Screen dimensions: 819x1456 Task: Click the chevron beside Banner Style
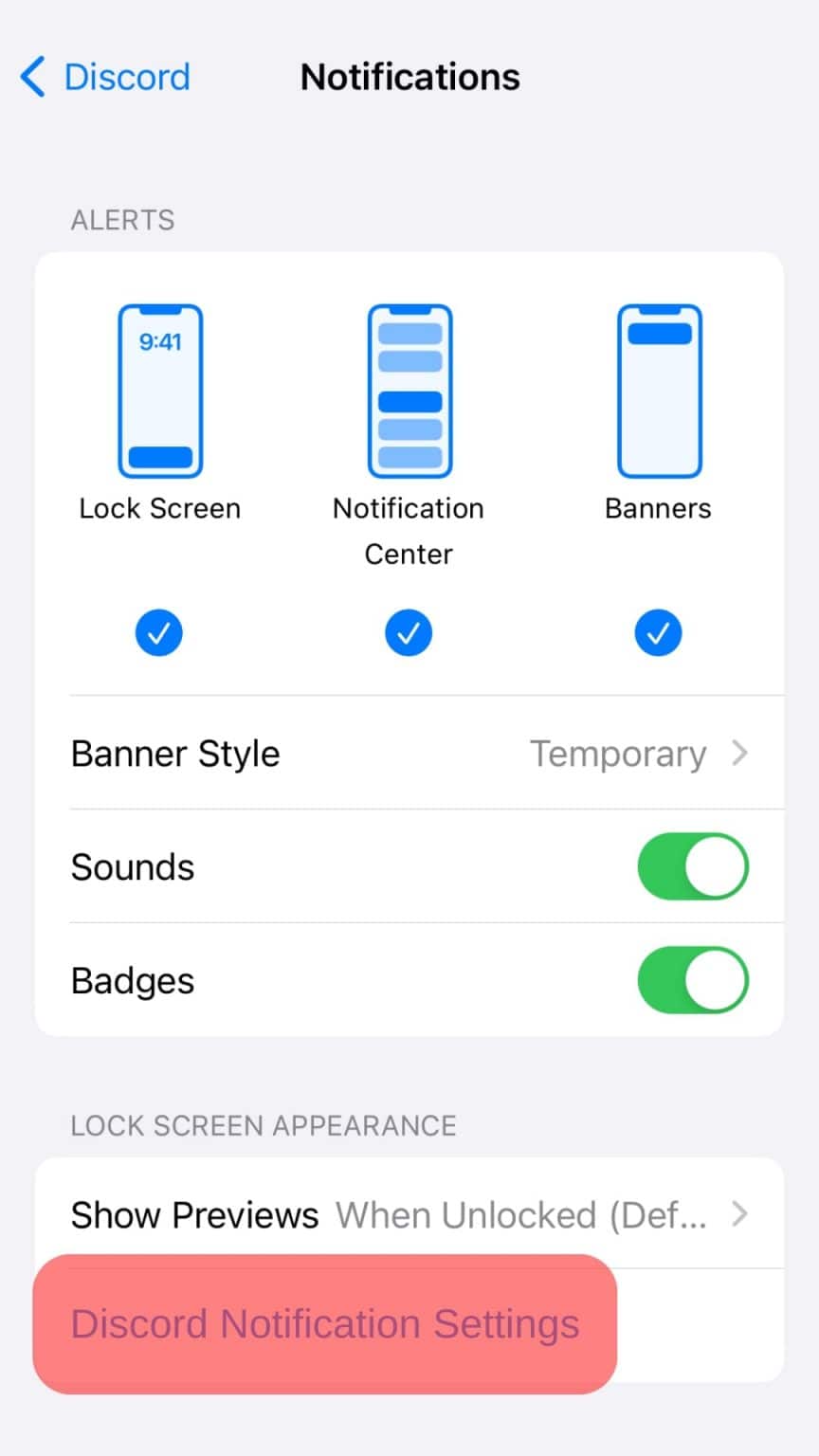pos(741,754)
